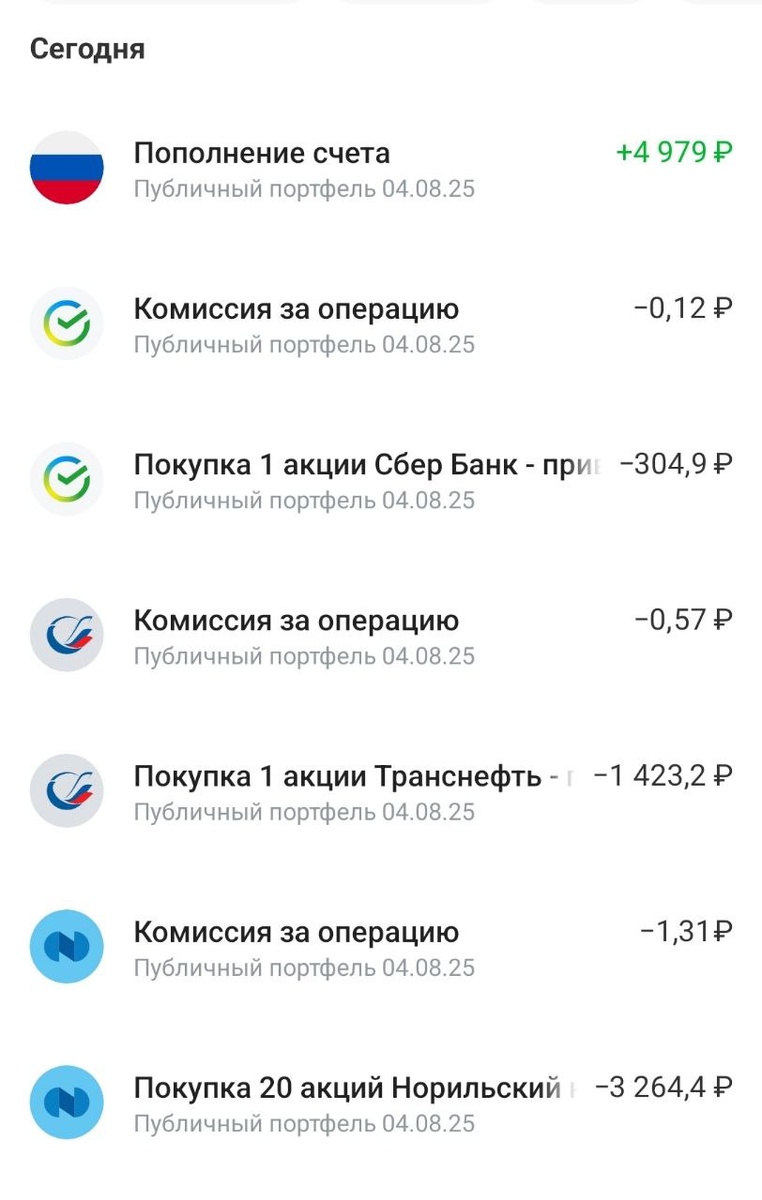Screen dimensions: 762x1200
Task: Open the commission entry of −0,12 ₽
Action: pyautogui.click(x=380, y=324)
